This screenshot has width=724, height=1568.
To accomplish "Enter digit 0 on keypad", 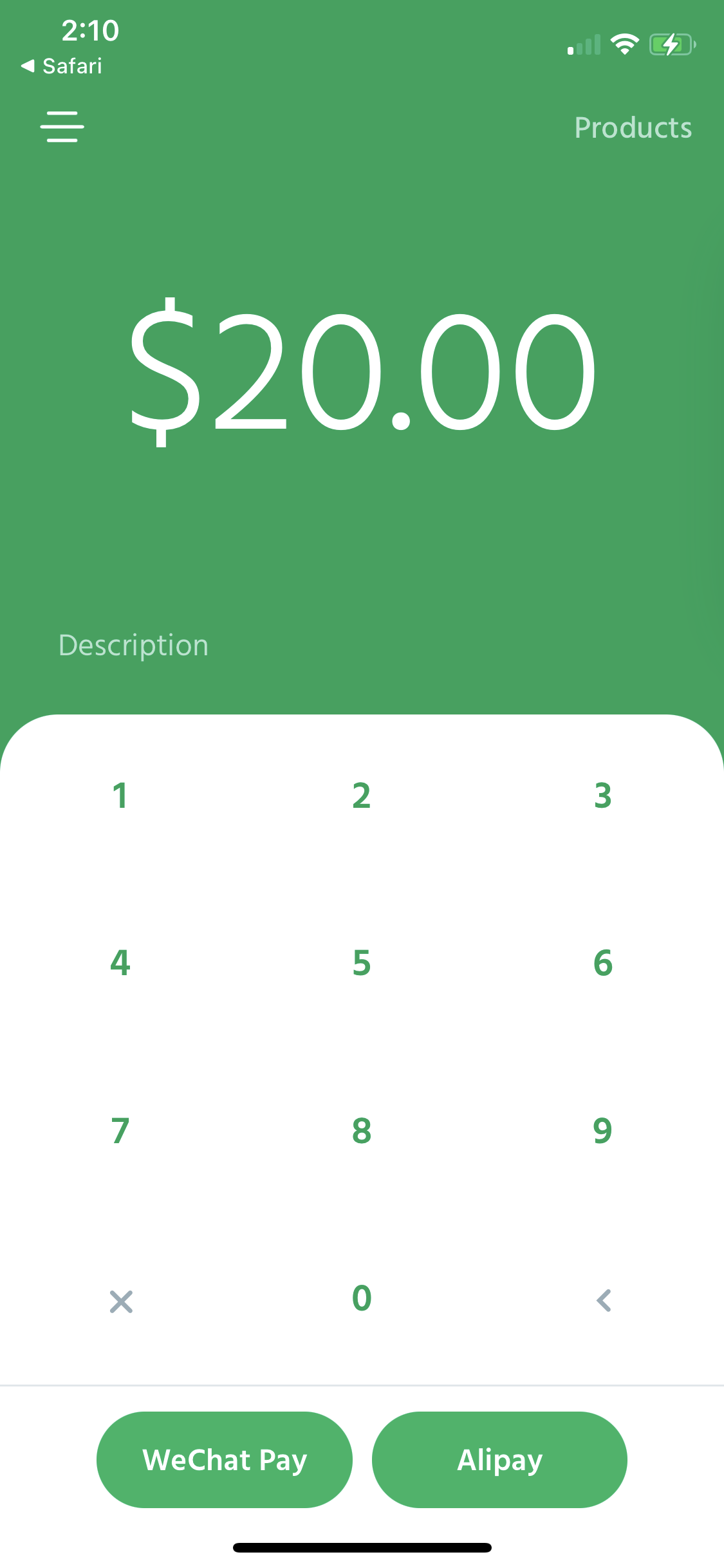I will click(x=362, y=1298).
